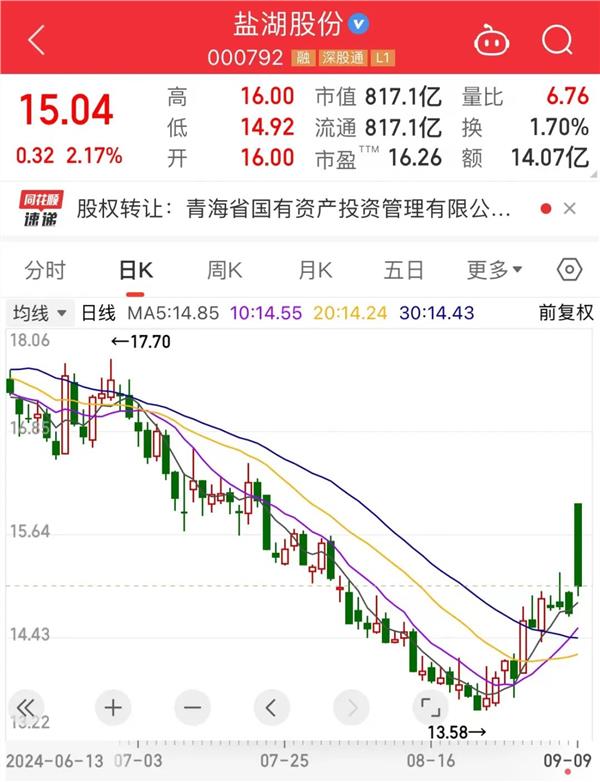The width and height of the screenshot is (600, 782).
Task: Open the 股权转让 news headline
Action: coord(295,210)
